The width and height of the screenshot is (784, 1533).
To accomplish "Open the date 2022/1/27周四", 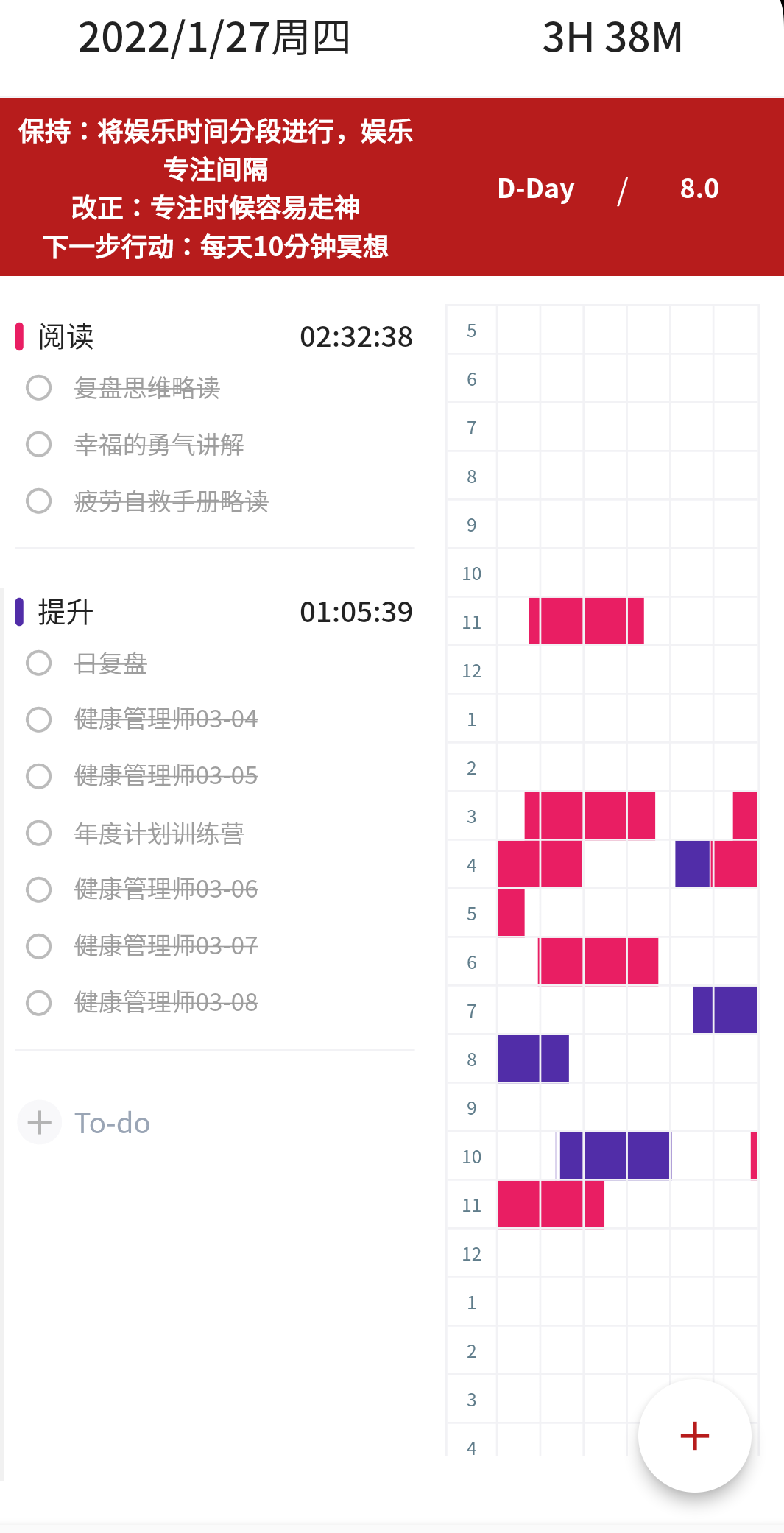I will click(214, 38).
